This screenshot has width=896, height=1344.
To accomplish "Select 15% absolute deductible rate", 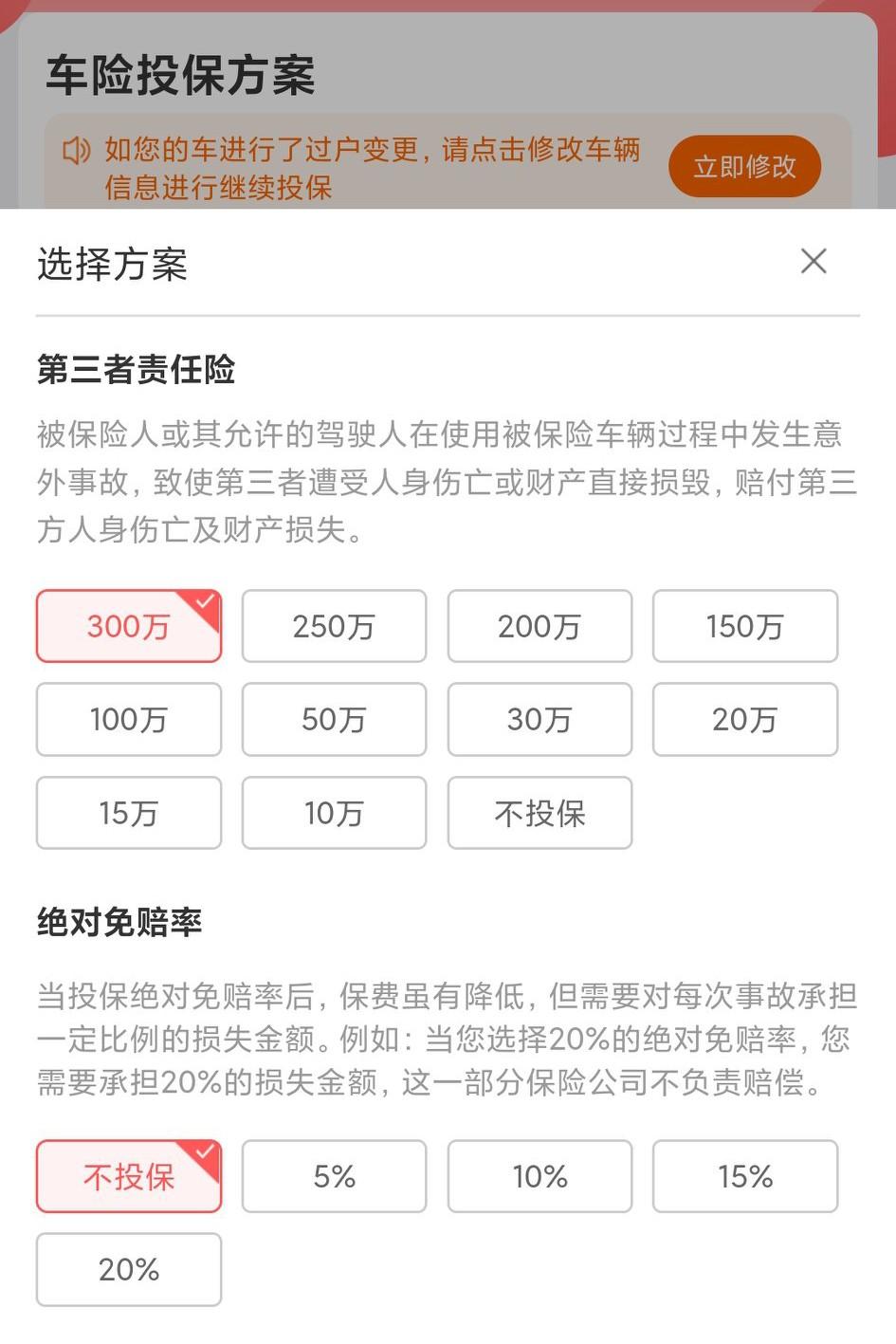I will click(744, 1176).
